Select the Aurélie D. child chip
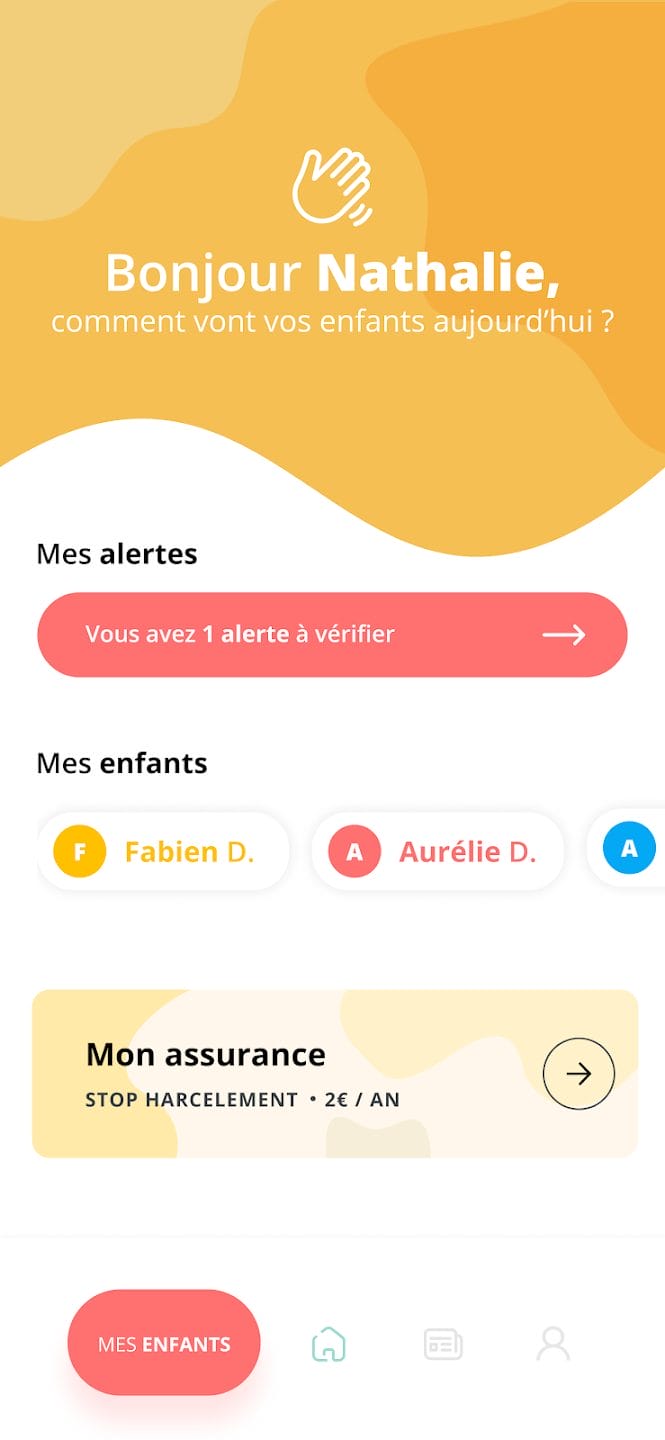 [x=437, y=852]
